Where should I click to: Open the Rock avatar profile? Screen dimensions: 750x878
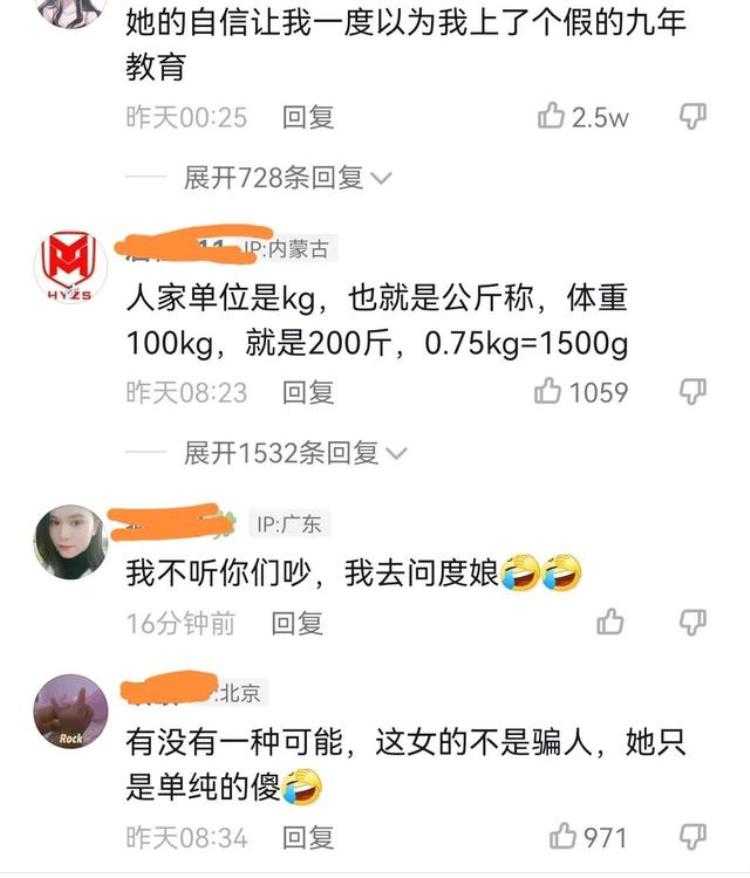tap(70, 711)
